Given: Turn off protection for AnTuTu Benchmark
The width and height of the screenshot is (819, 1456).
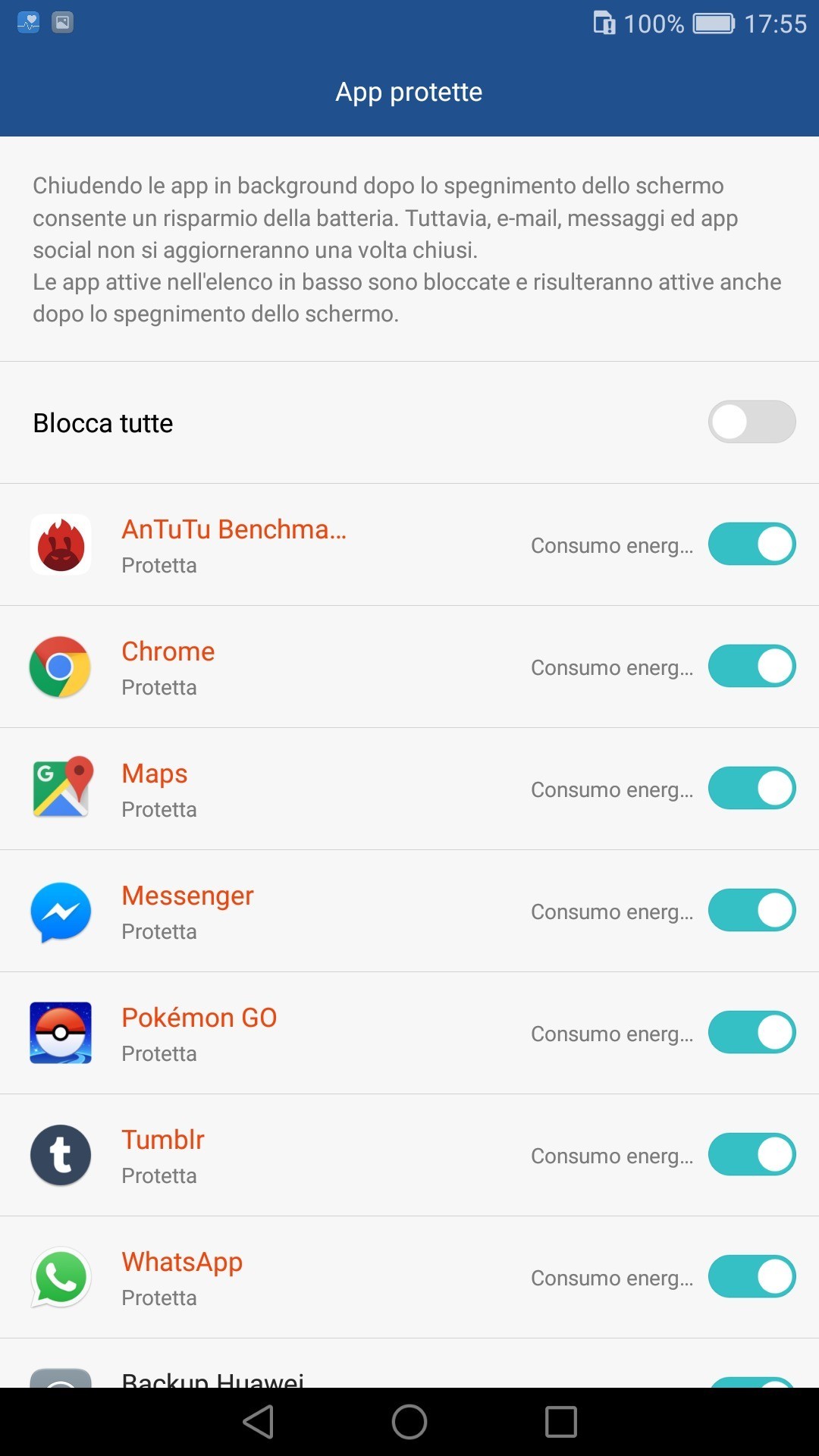Looking at the screenshot, I should coord(752,544).
